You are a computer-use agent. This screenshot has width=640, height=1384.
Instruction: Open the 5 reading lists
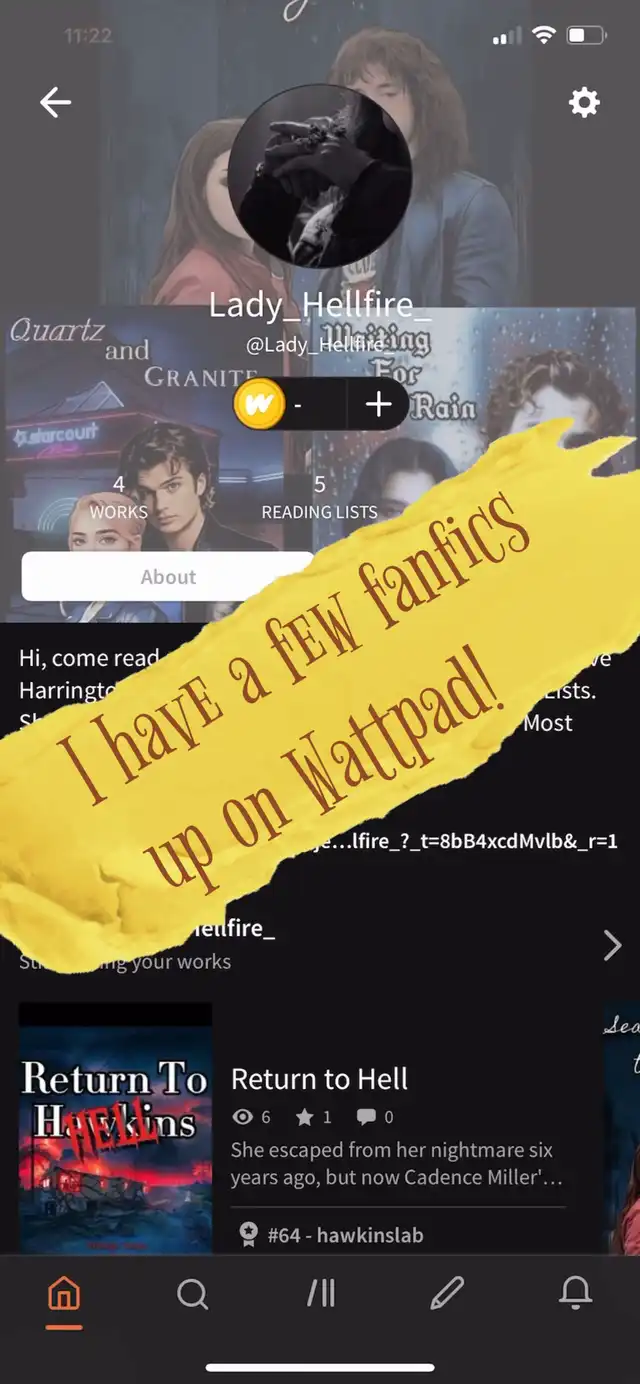point(319,497)
